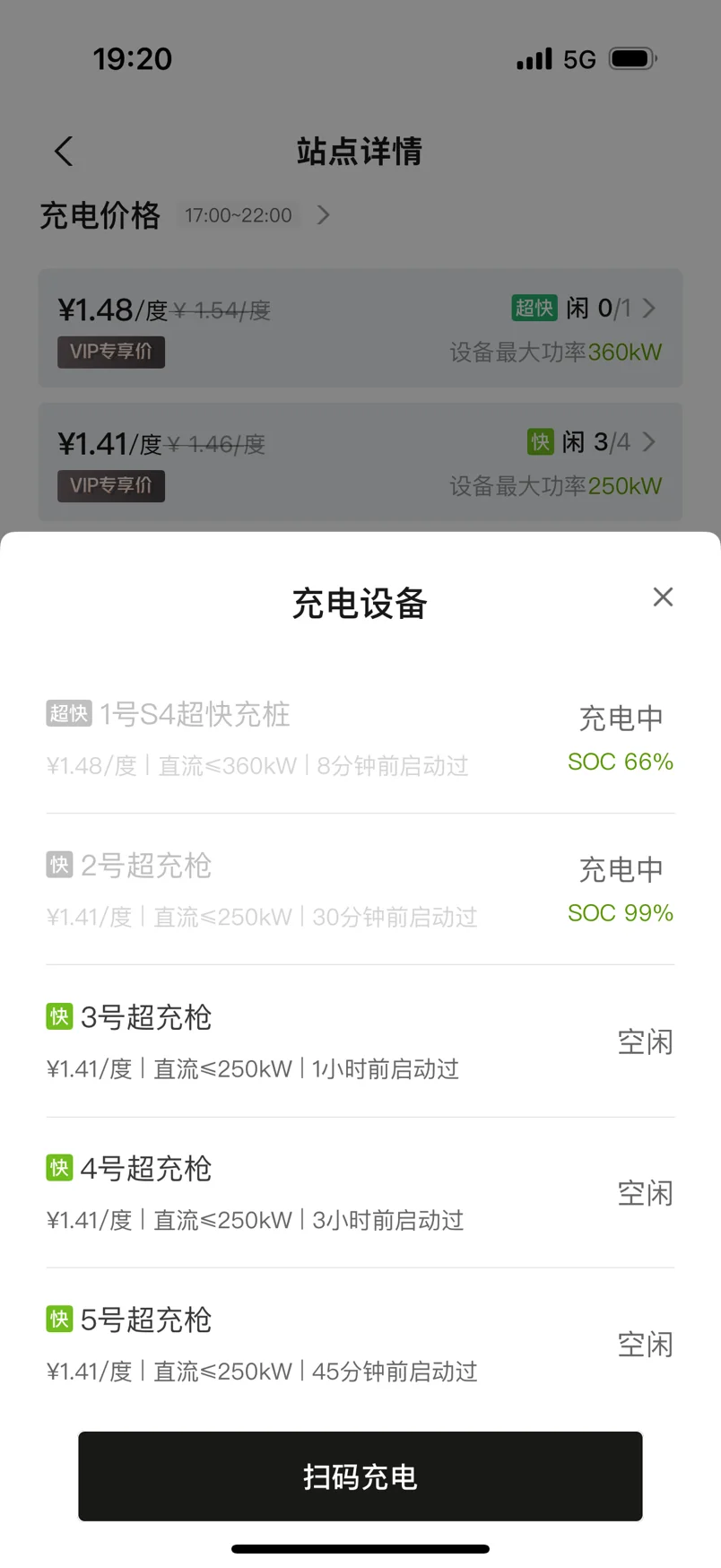721x1568 pixels.
Task: Select the idle 4号超充枪 row
Action: 360,1193
